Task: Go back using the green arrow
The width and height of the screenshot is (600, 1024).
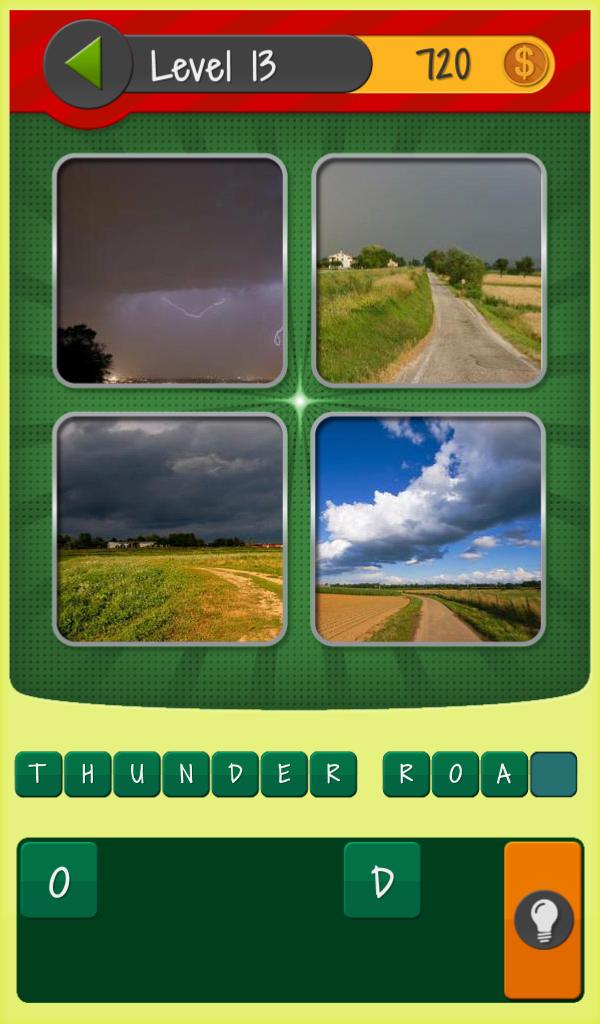Action: tap(86, 64)
